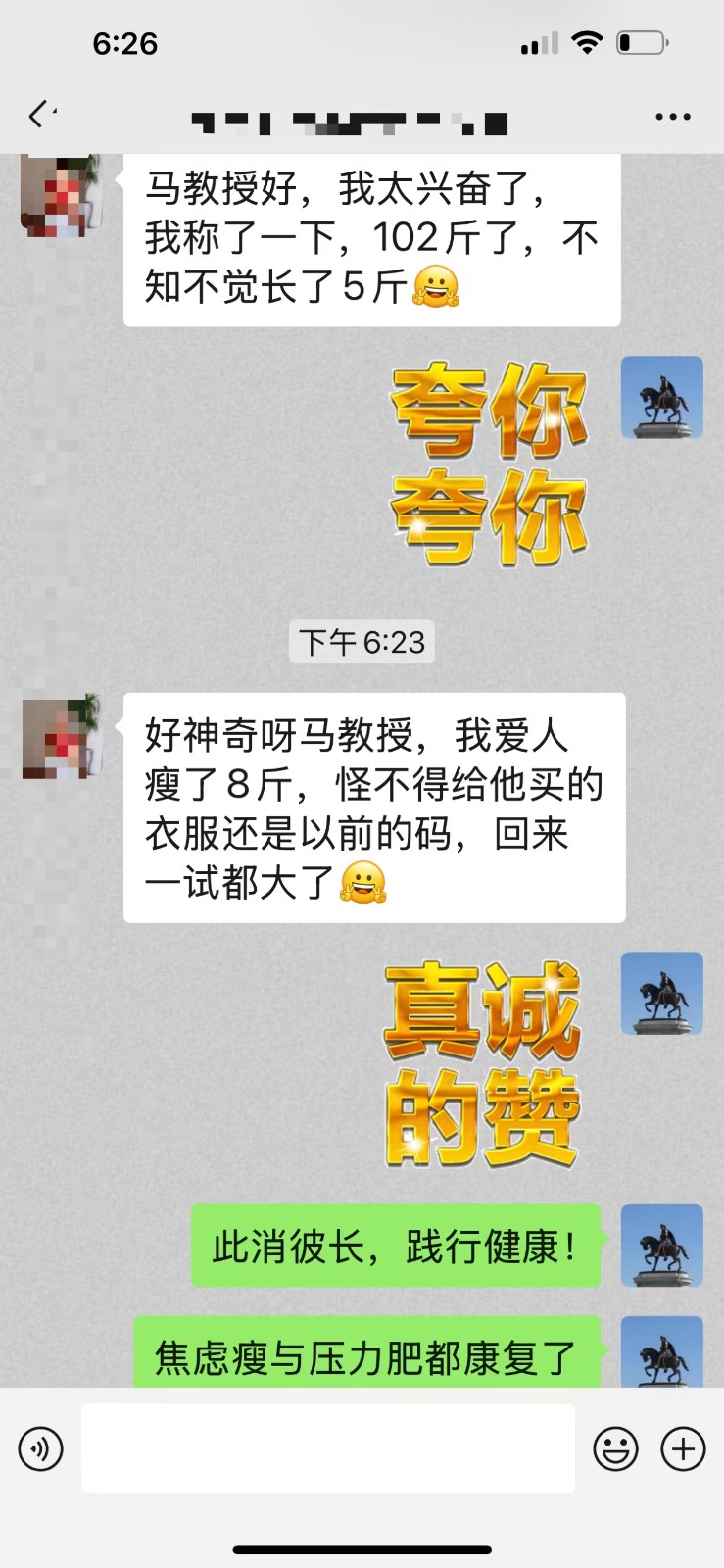This screenshot has height=1568, width=724.
Task: Open the sender avatar beside 102斤 message
Action: tap(61, 194)
